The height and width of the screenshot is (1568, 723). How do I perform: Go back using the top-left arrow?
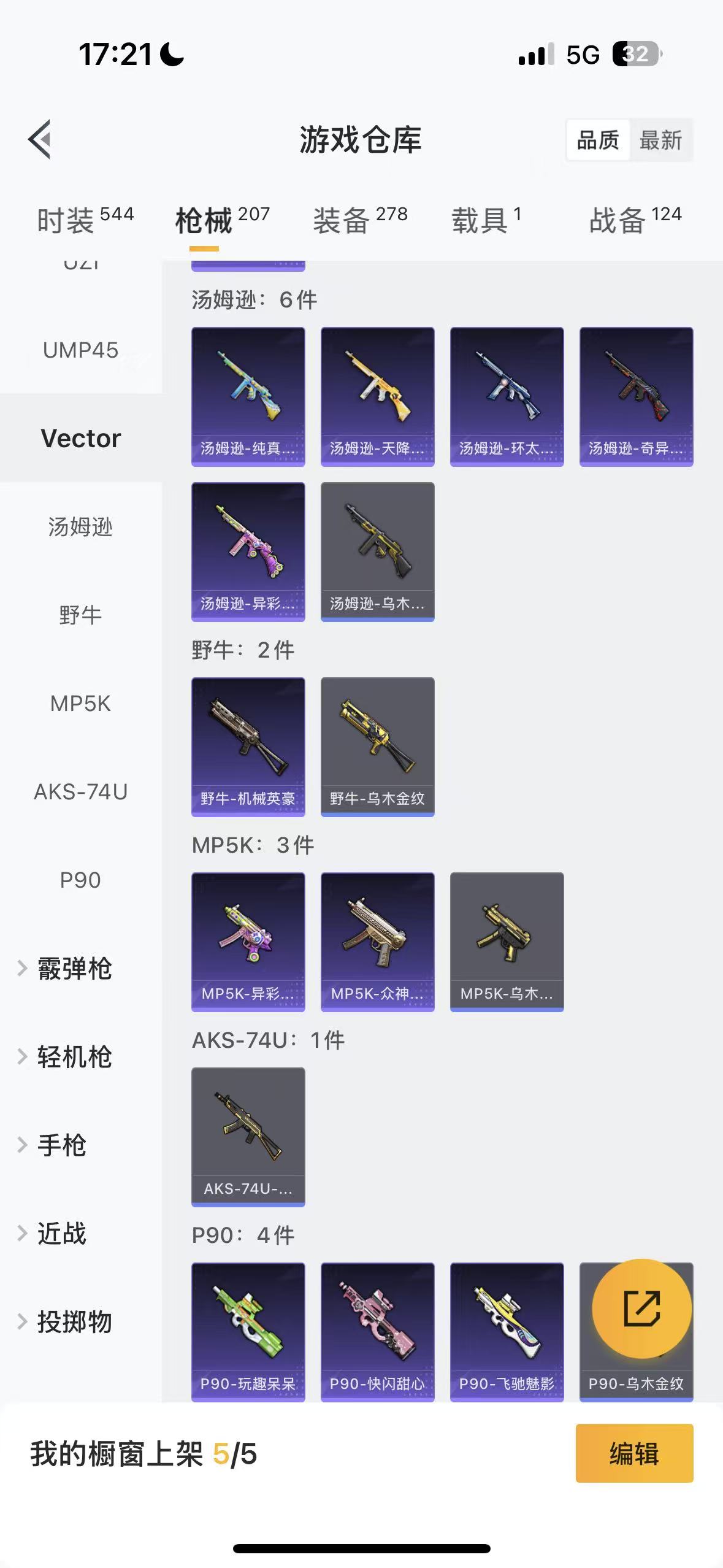coord(40,140)
